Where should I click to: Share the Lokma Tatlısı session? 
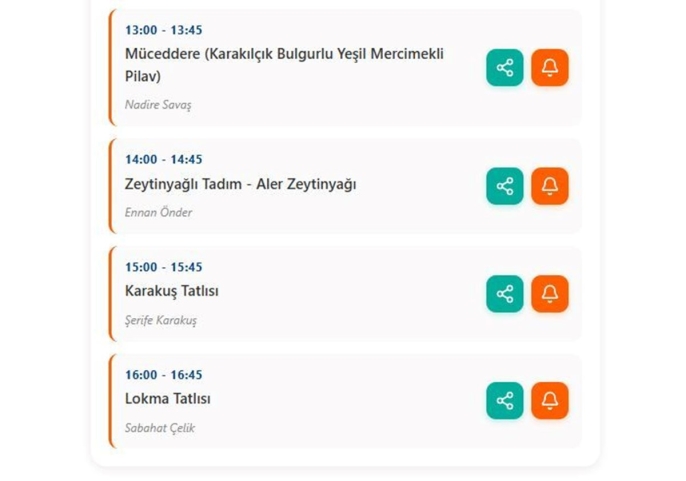505,401
